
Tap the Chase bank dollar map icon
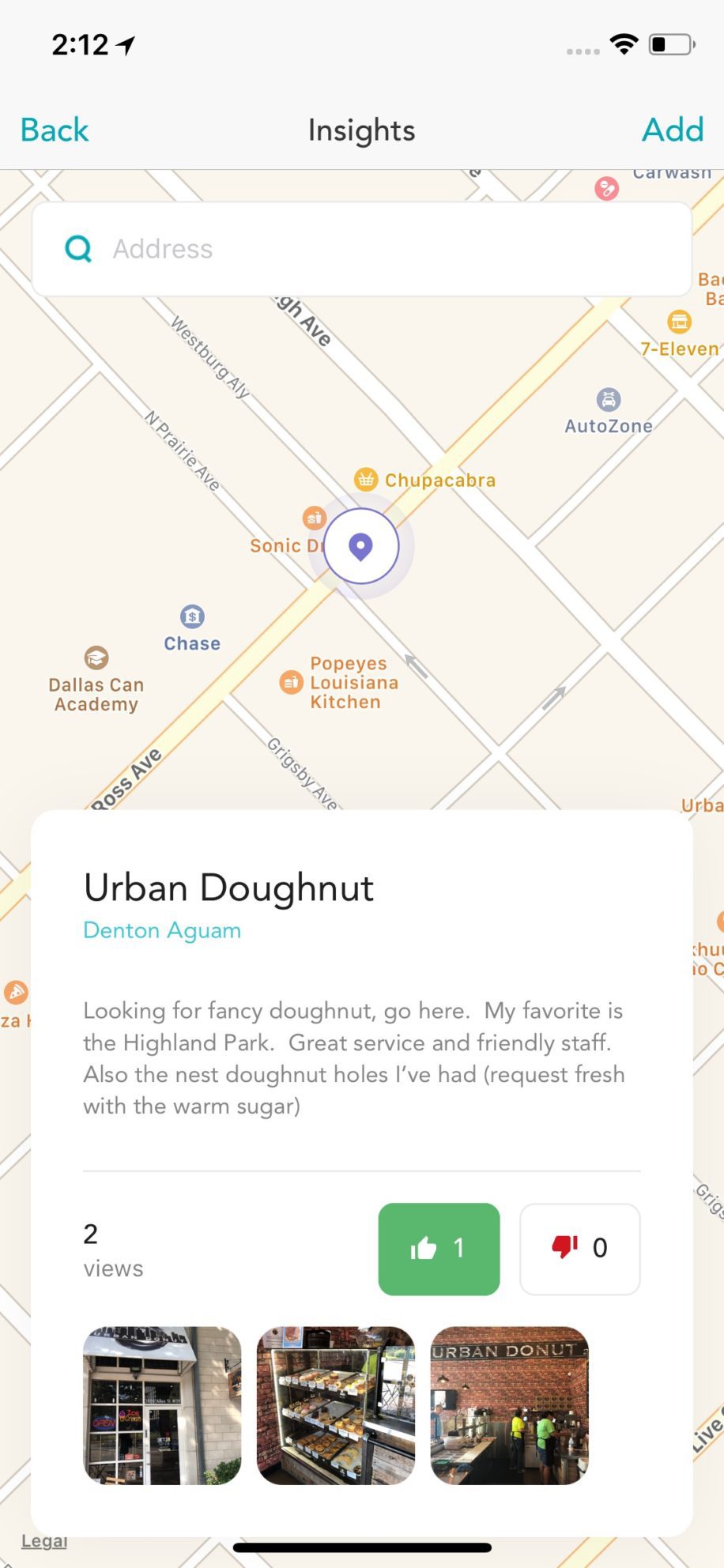coord(192,616)
